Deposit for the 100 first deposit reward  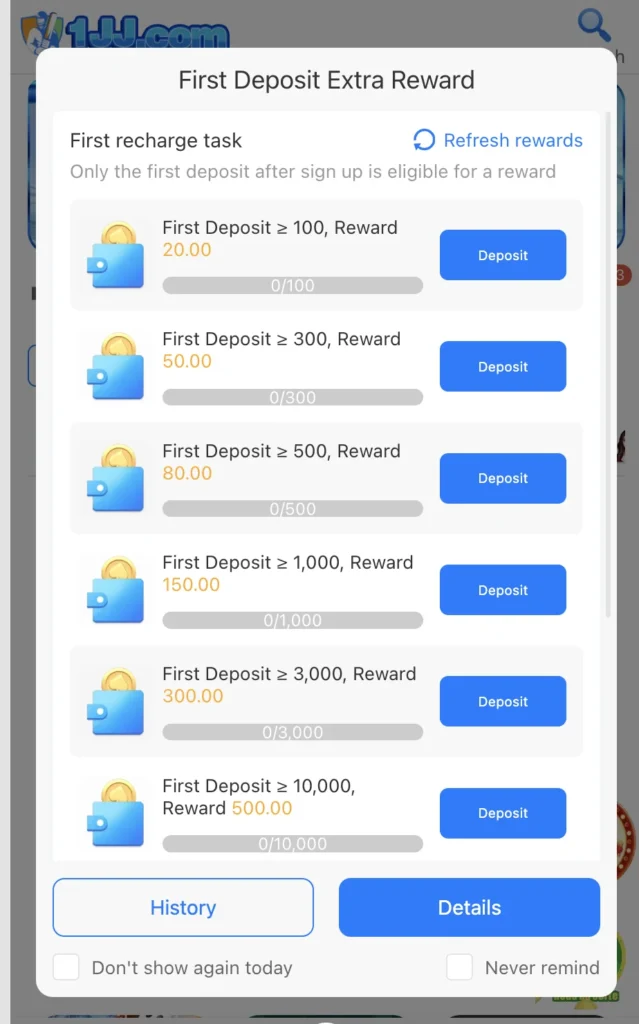(x=502, y=255)
